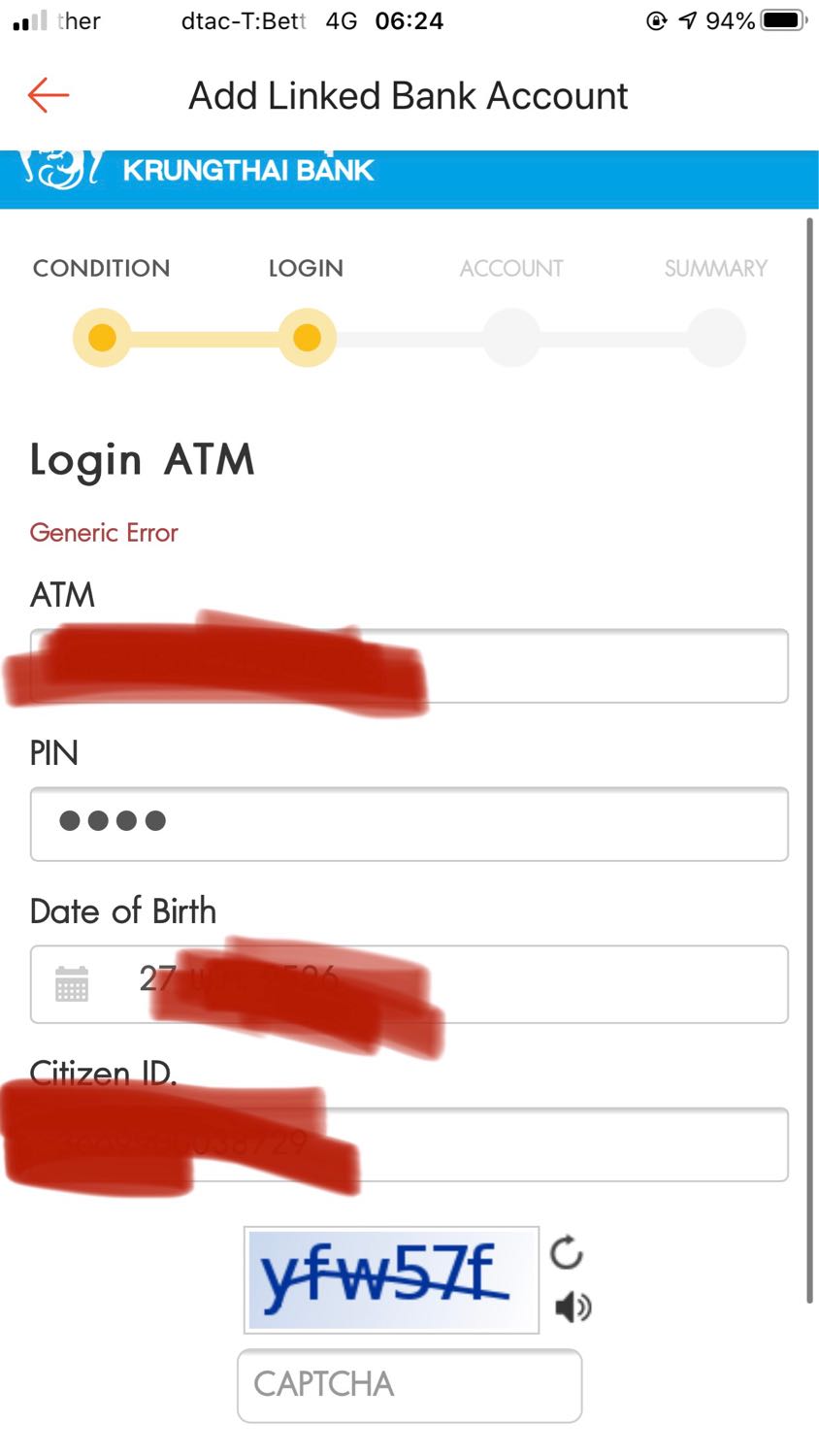This screenshot has height=1456, width=819.
Task: Play the captcha audio
Action: [x=573, y=1307]
